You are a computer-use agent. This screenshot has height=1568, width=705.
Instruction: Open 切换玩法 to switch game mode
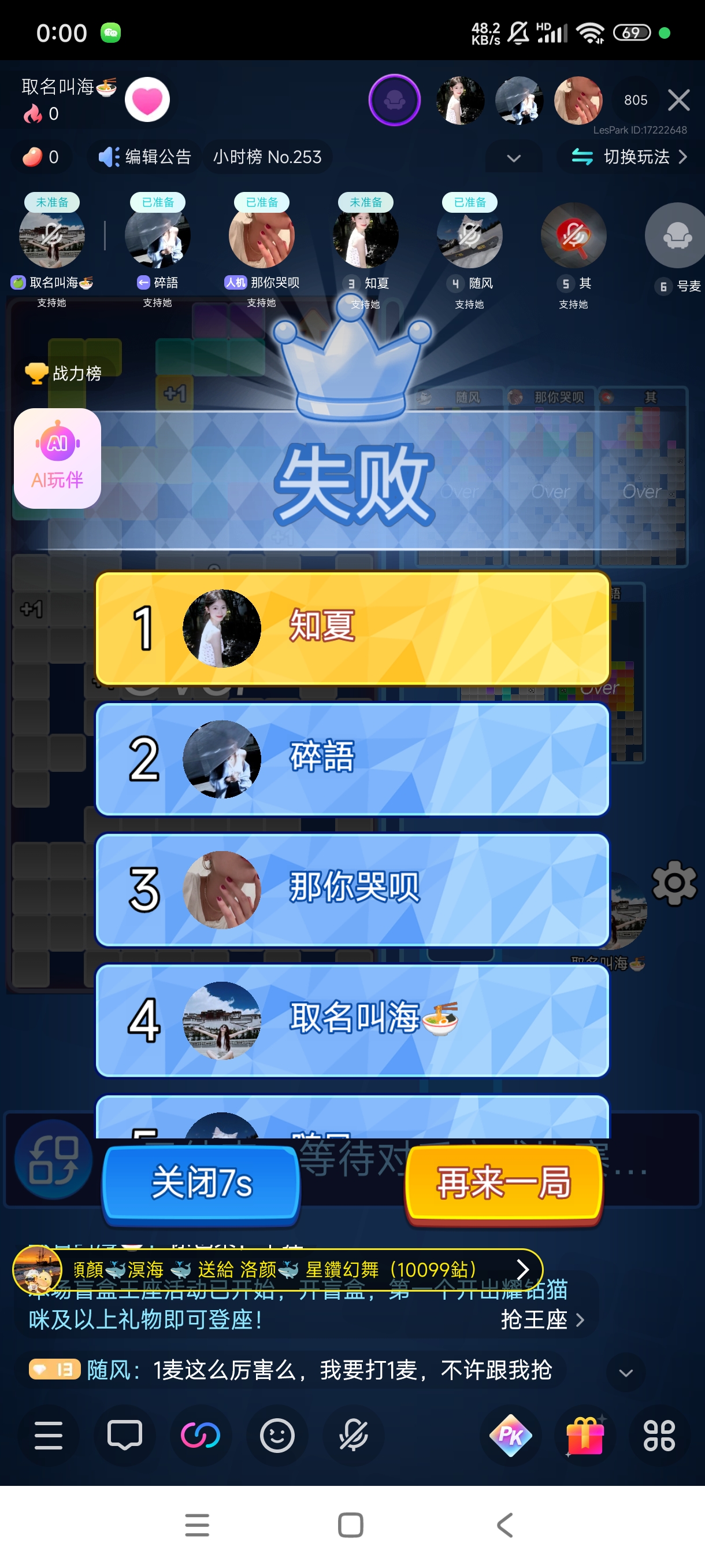pyautogui.click(x=629, y=157)
